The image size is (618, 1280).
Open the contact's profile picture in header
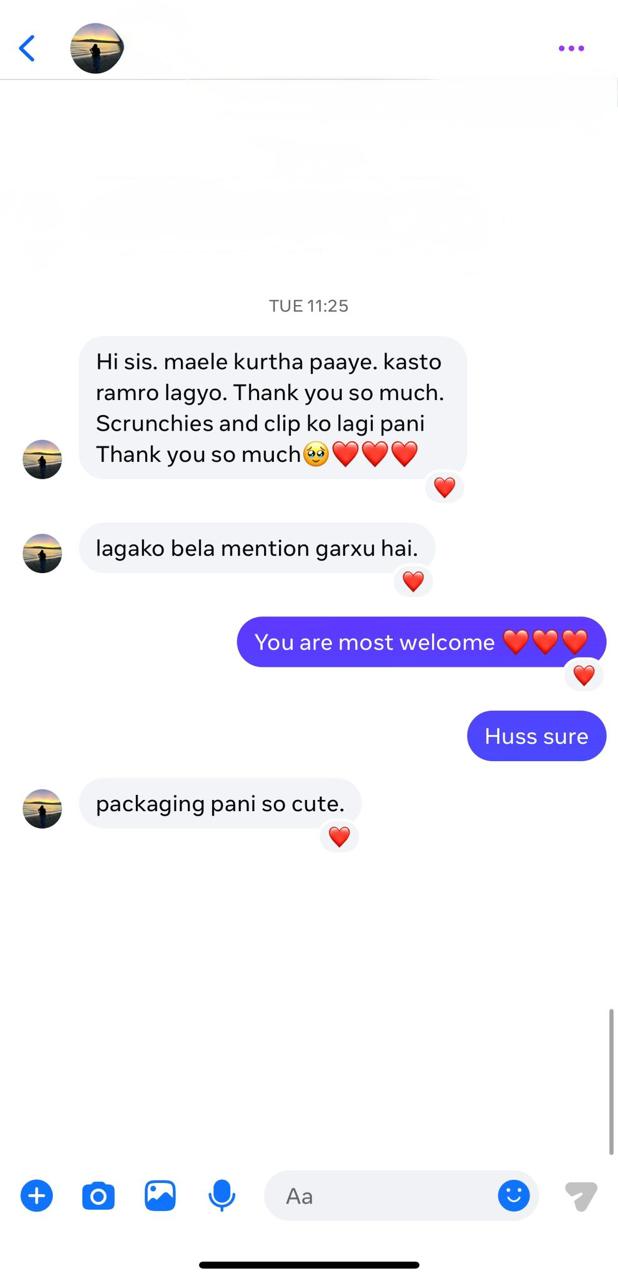click(x=97, y=48)
